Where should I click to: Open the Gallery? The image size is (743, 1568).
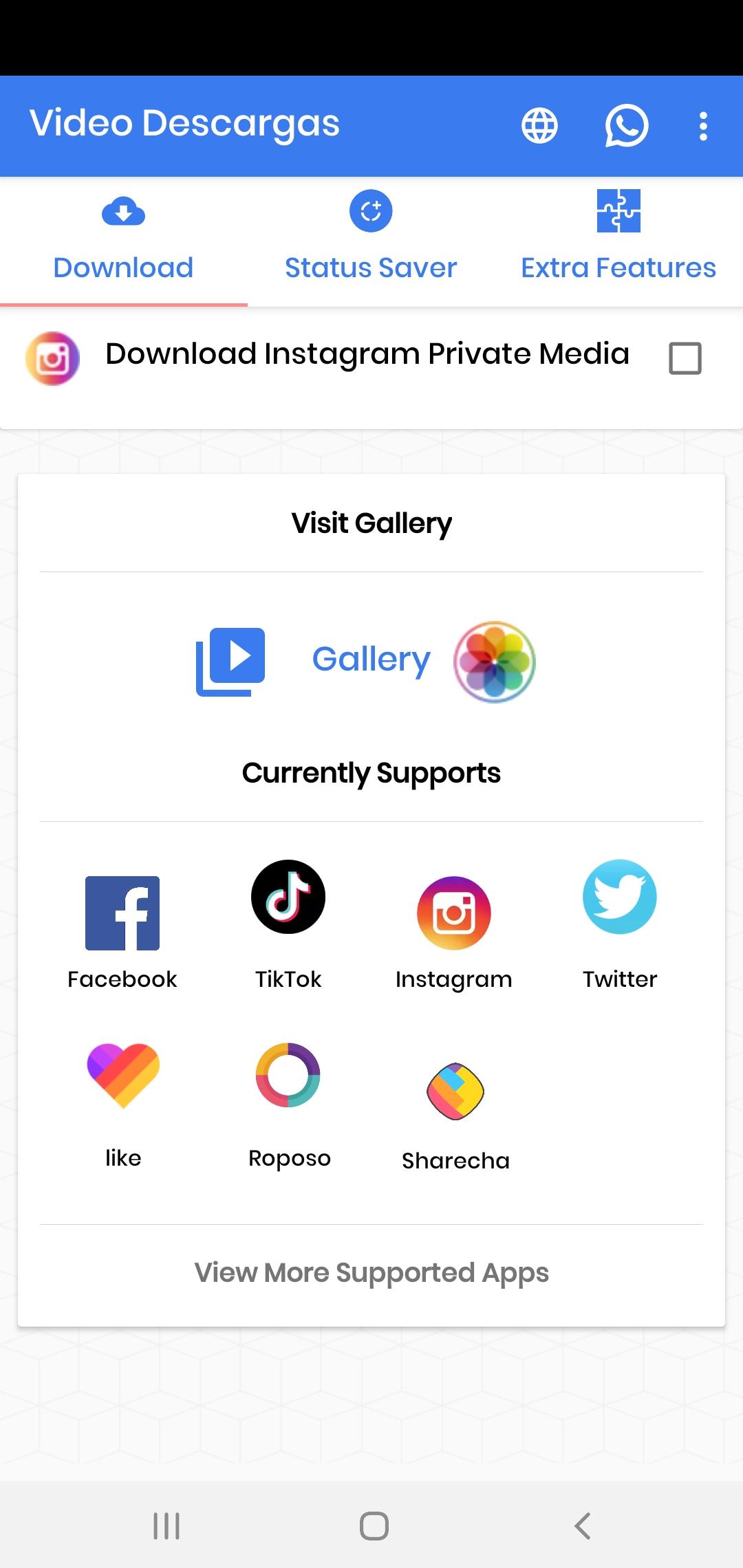pyautogui.click(x=371, y=660)
